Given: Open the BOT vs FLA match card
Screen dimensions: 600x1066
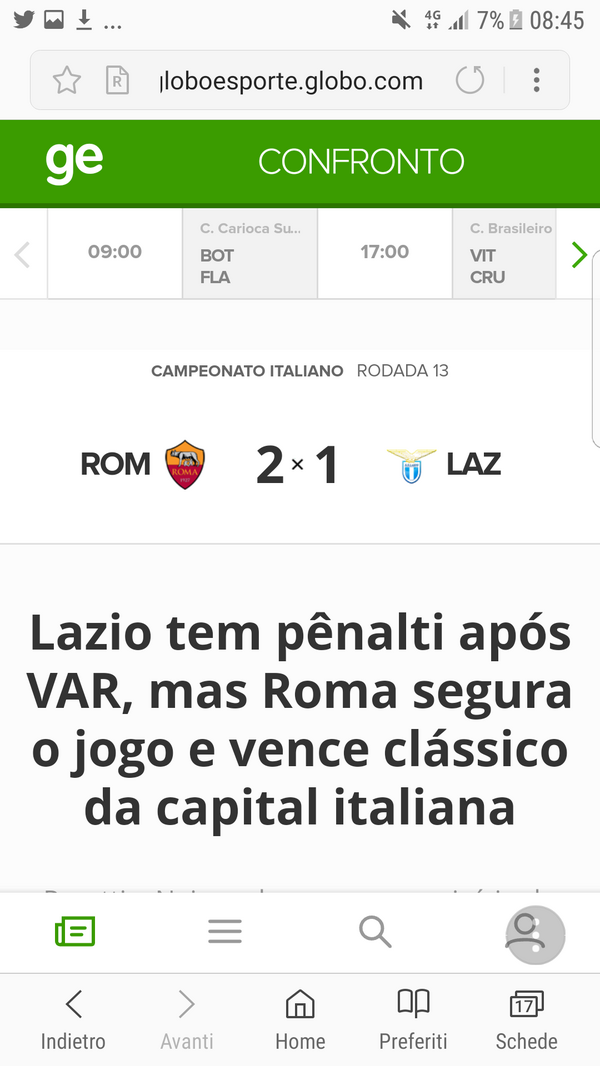Looking at the screenshot, I should 249,253.
